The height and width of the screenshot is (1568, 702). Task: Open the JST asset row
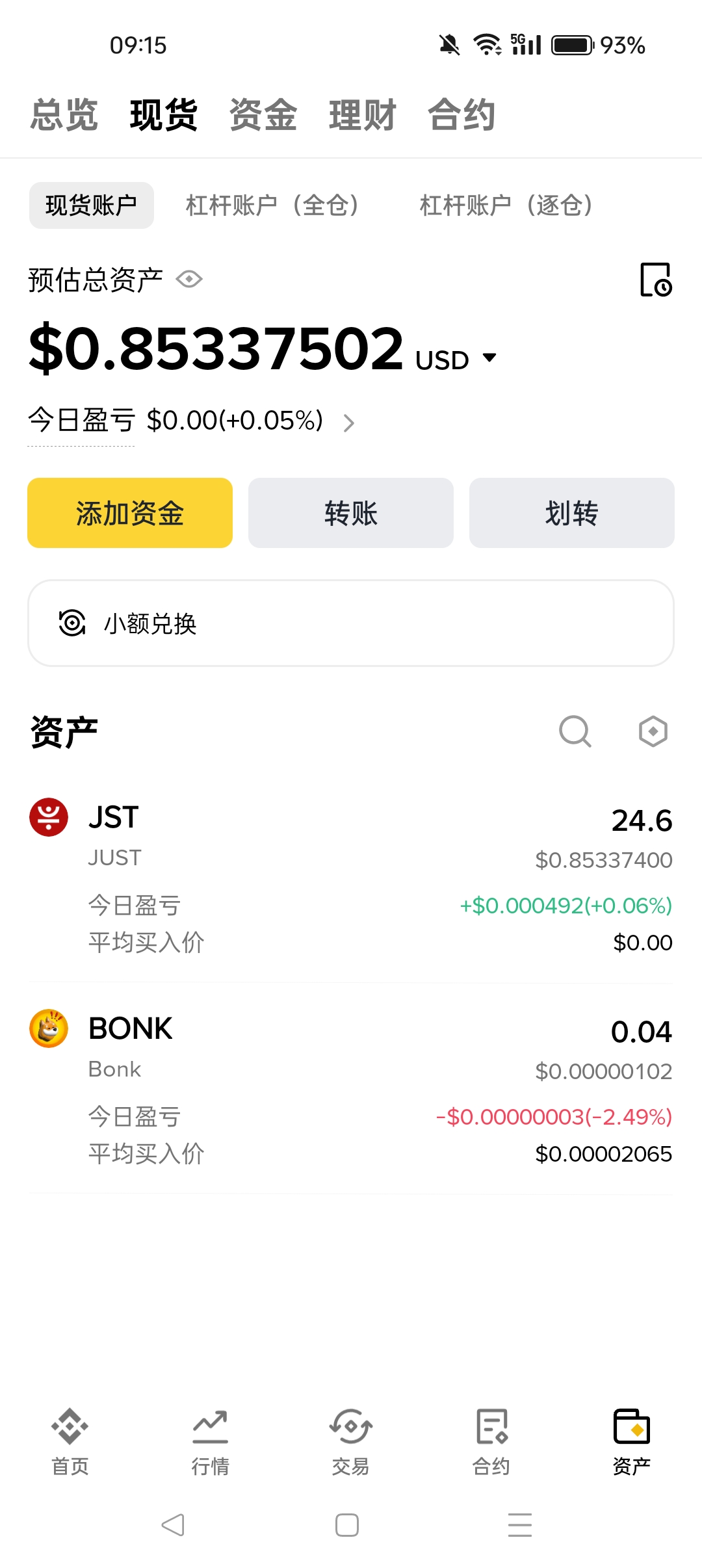(351, 878)
